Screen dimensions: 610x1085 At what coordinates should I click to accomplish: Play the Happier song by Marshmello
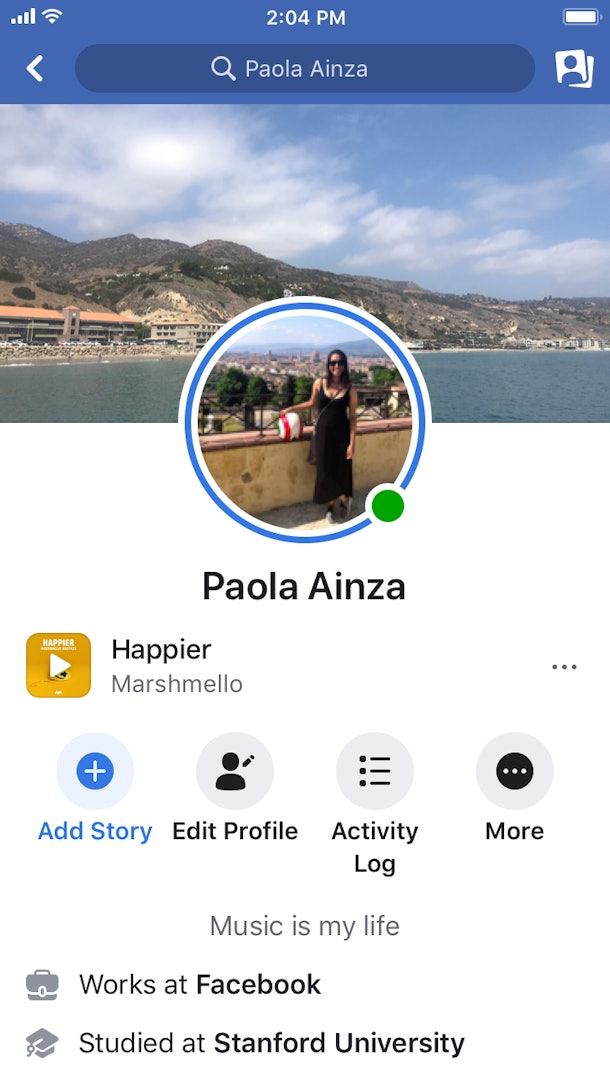pos(59,665)
